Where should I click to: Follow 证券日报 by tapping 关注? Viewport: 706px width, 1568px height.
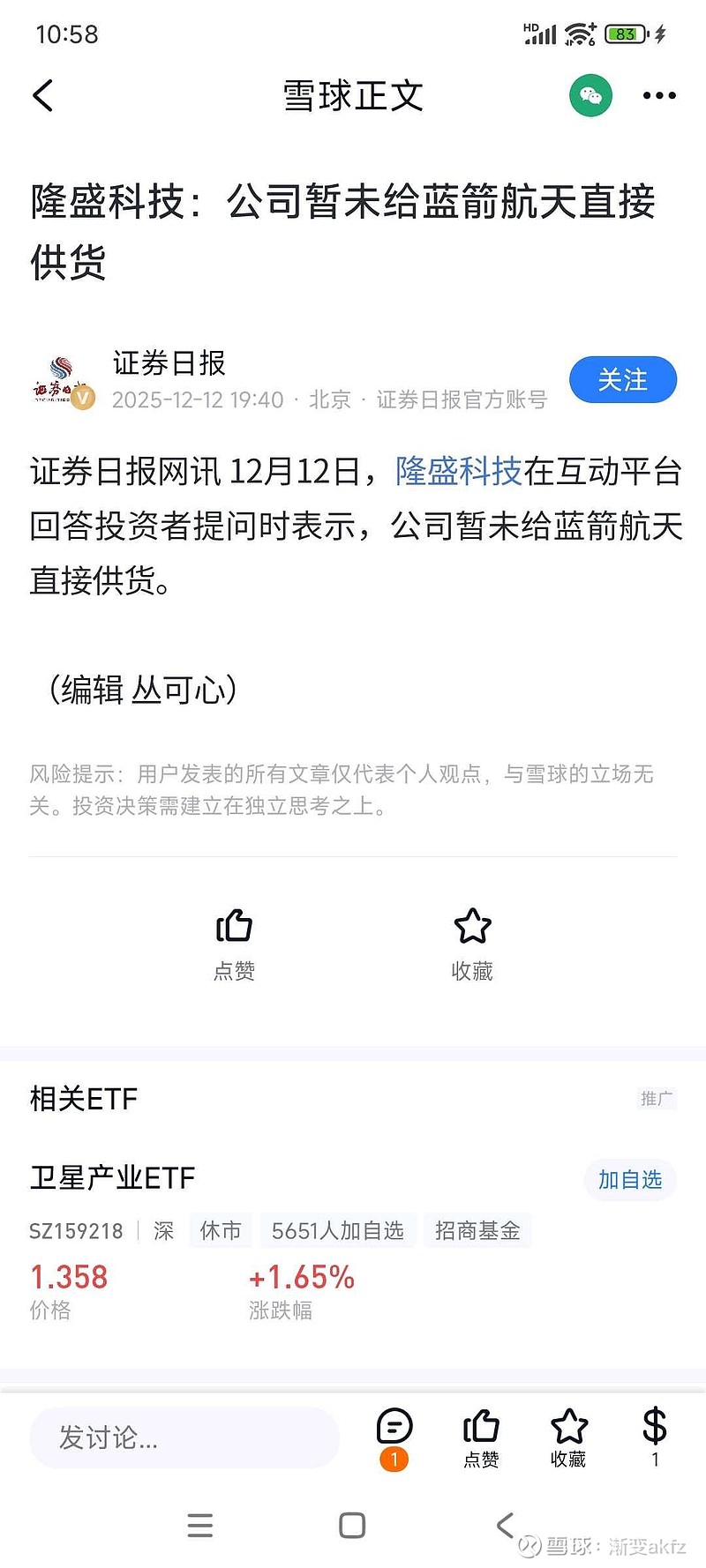pyautogui.click(x=623, y=379)
